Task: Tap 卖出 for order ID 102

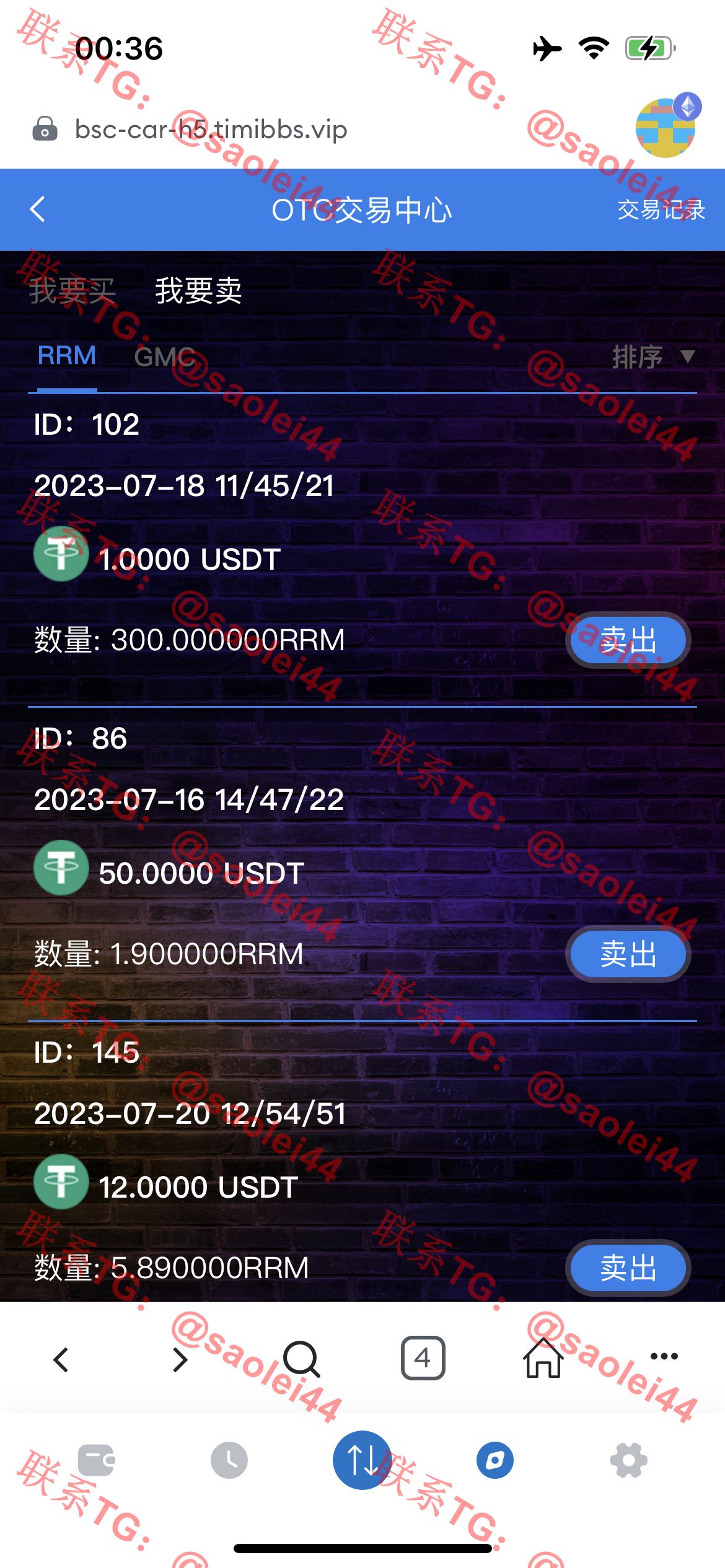Action: click(628, 640)
